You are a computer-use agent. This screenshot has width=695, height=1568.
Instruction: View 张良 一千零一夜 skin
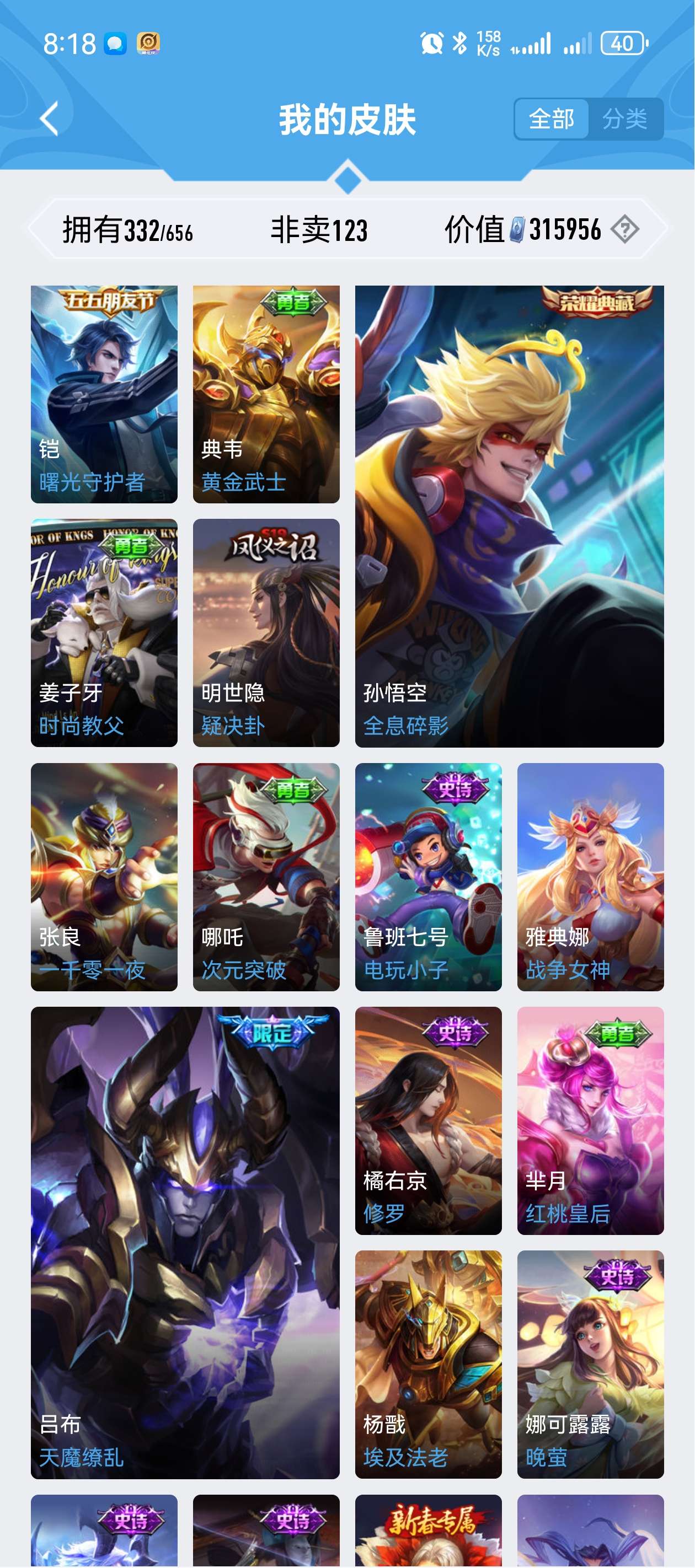pyautogui.click(x=104, y=877)
